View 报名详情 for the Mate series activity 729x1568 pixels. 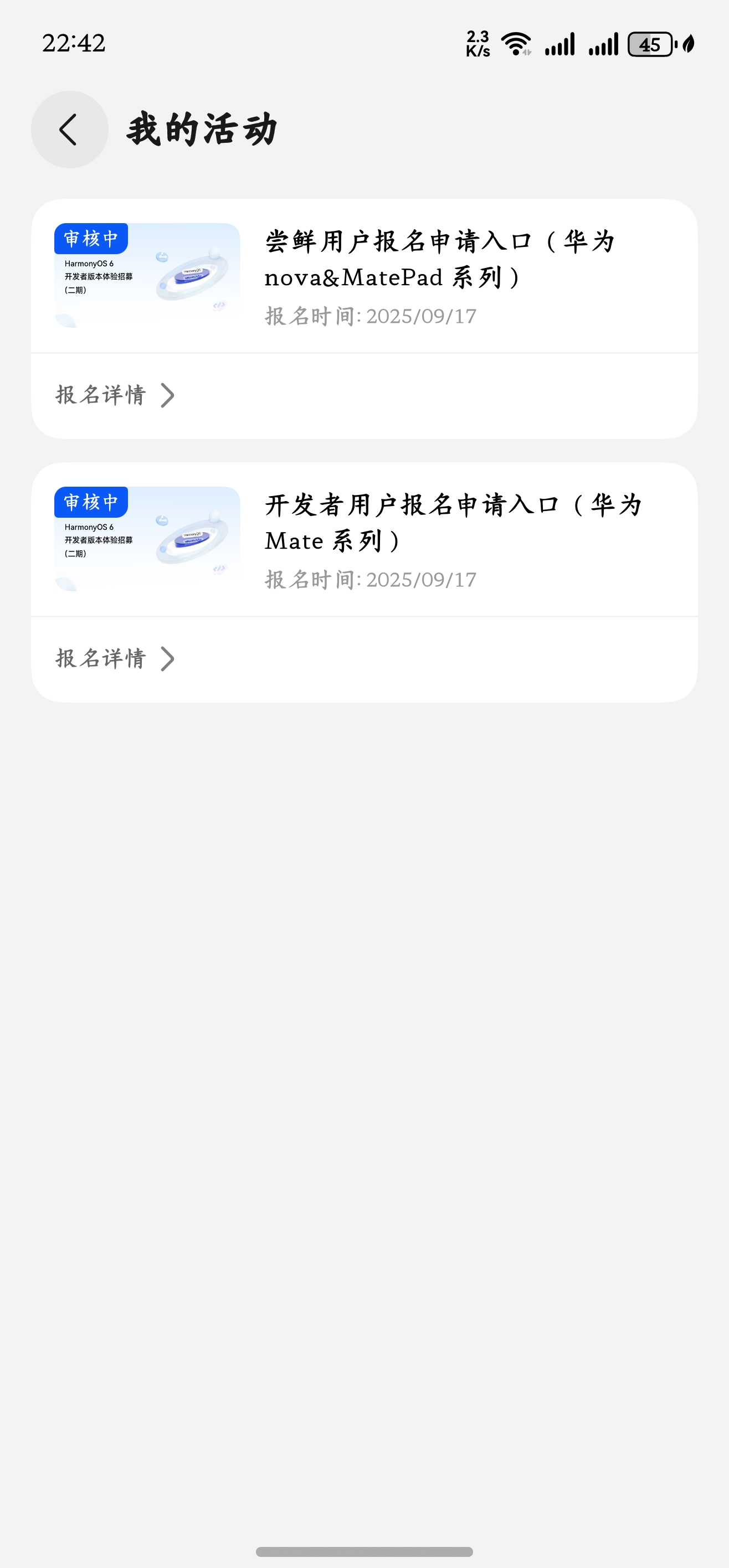click(x=115, y=659)
